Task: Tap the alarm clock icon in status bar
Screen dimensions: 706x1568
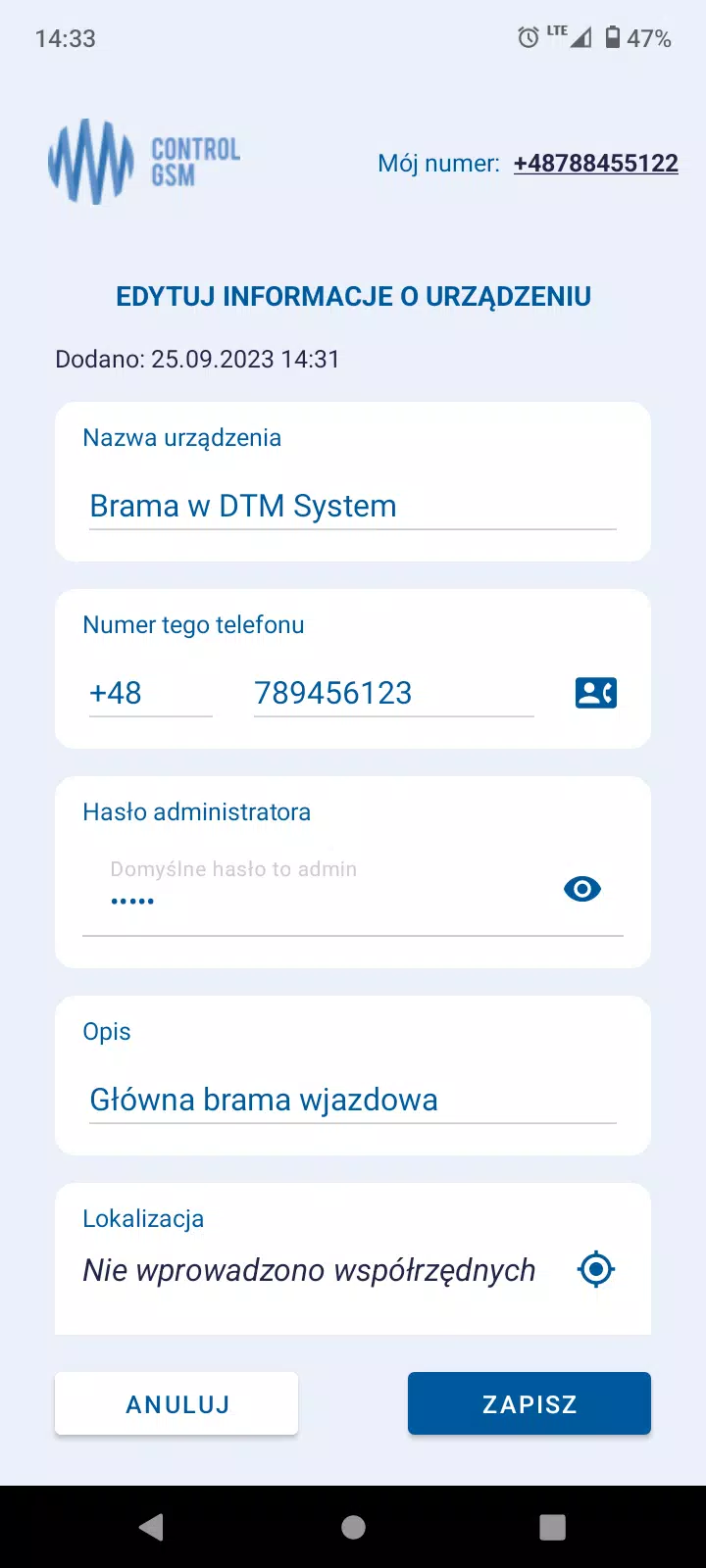Action: tap(527, 37)
